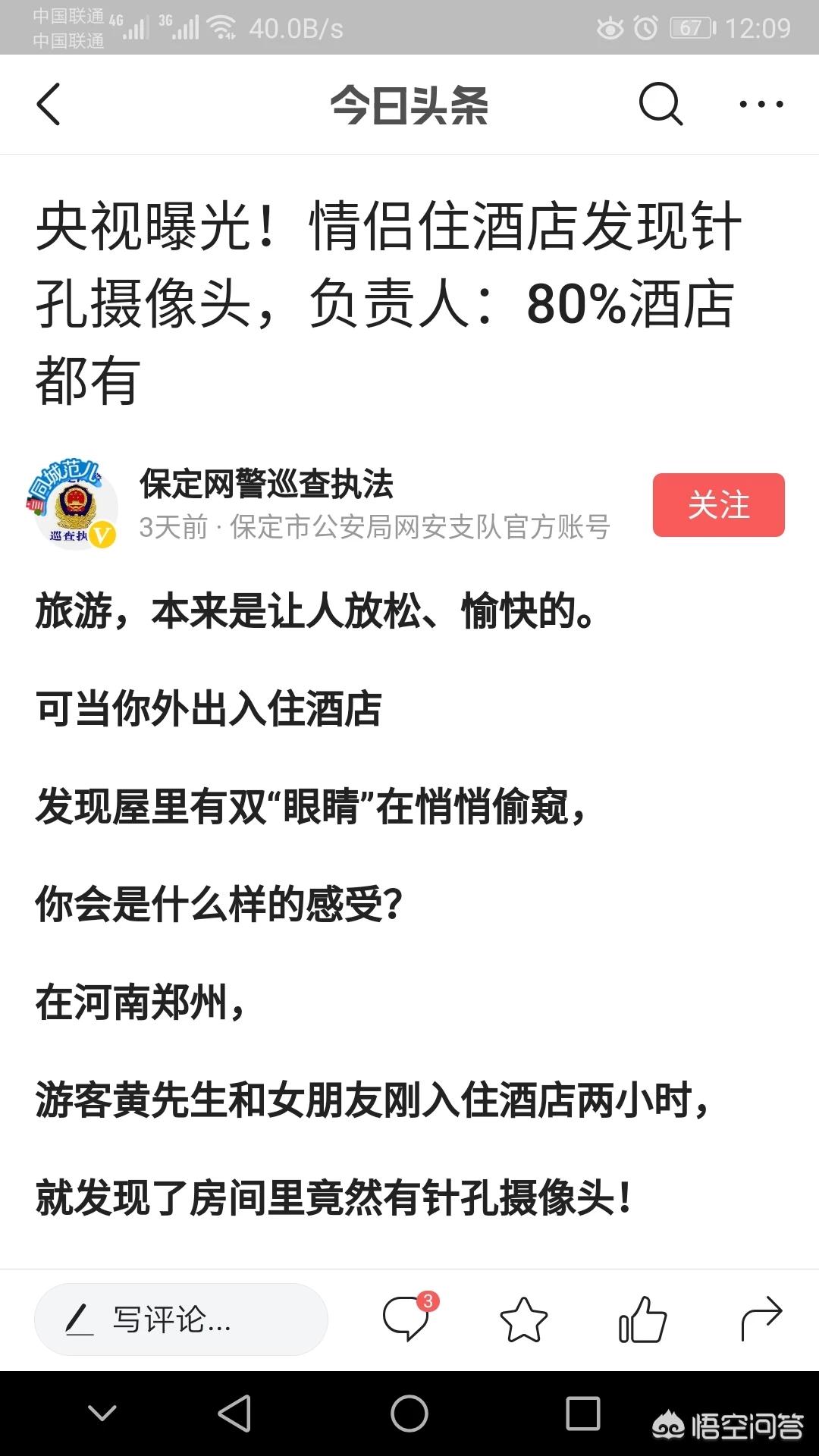Favorite this article with the star icon
819x1456 pixels.
(x=524, y=1319)
